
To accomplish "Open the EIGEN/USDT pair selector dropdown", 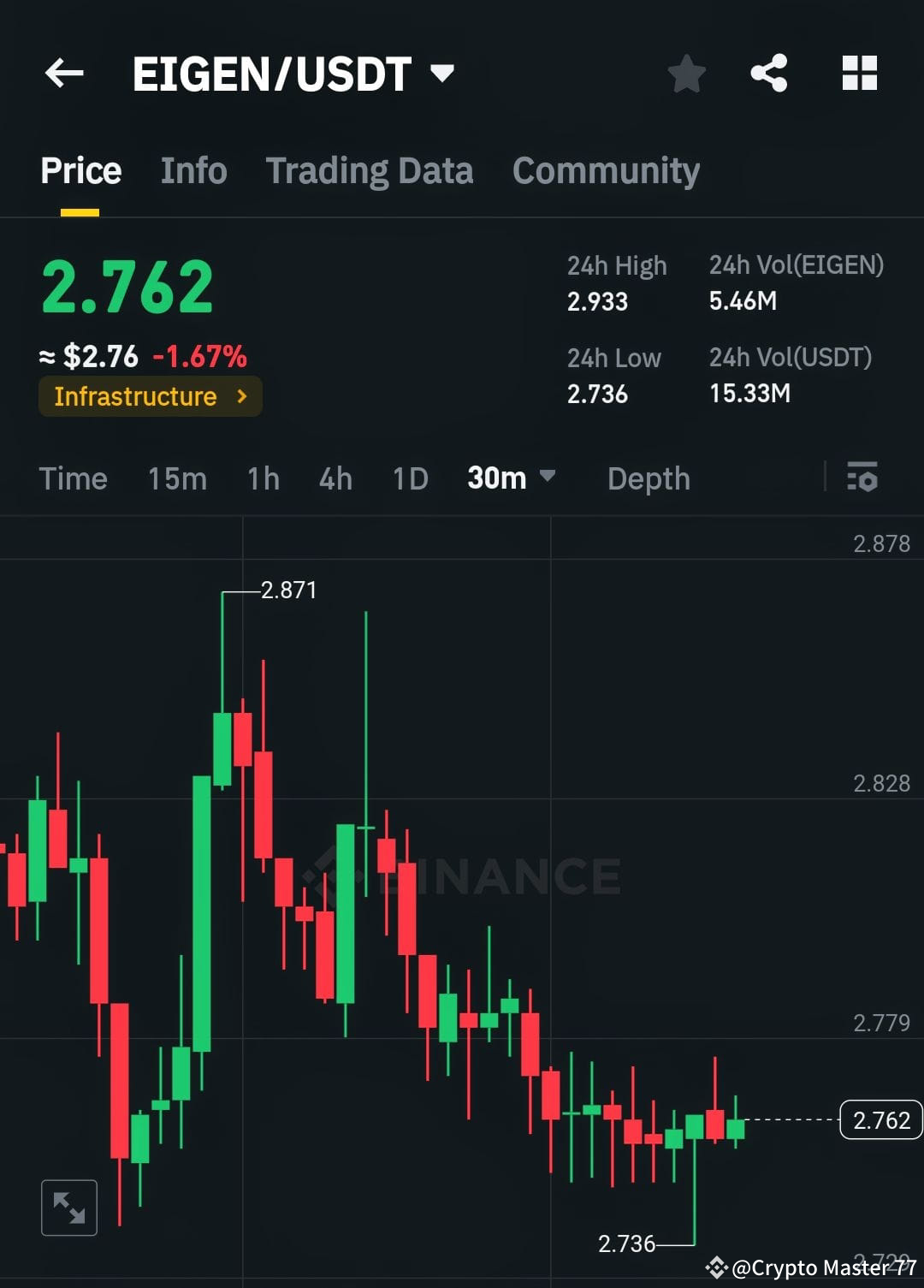I will [x=442, y=74].
